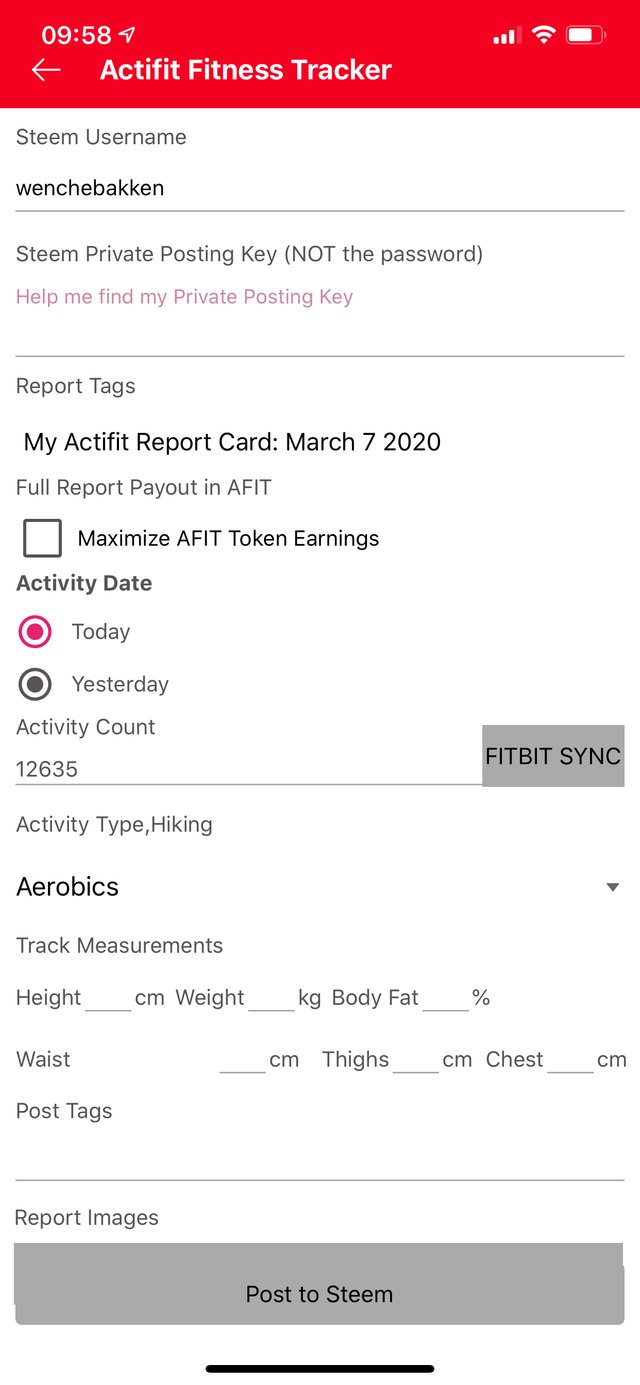Check Maximize AFIT Token Earnings
640x1385 pixels.
click(x=43, y=538)
